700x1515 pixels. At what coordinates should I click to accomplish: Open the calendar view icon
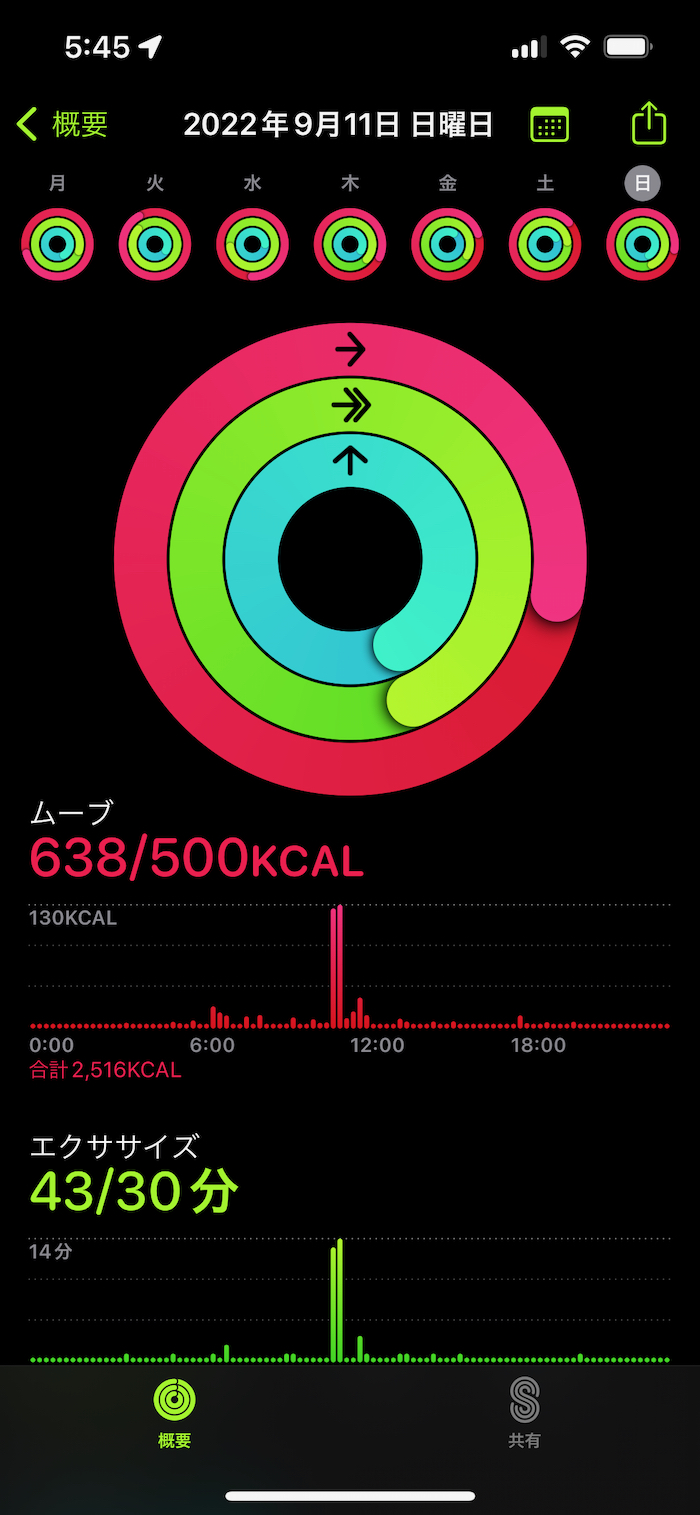pyautogui.click(x=549, y=125)
